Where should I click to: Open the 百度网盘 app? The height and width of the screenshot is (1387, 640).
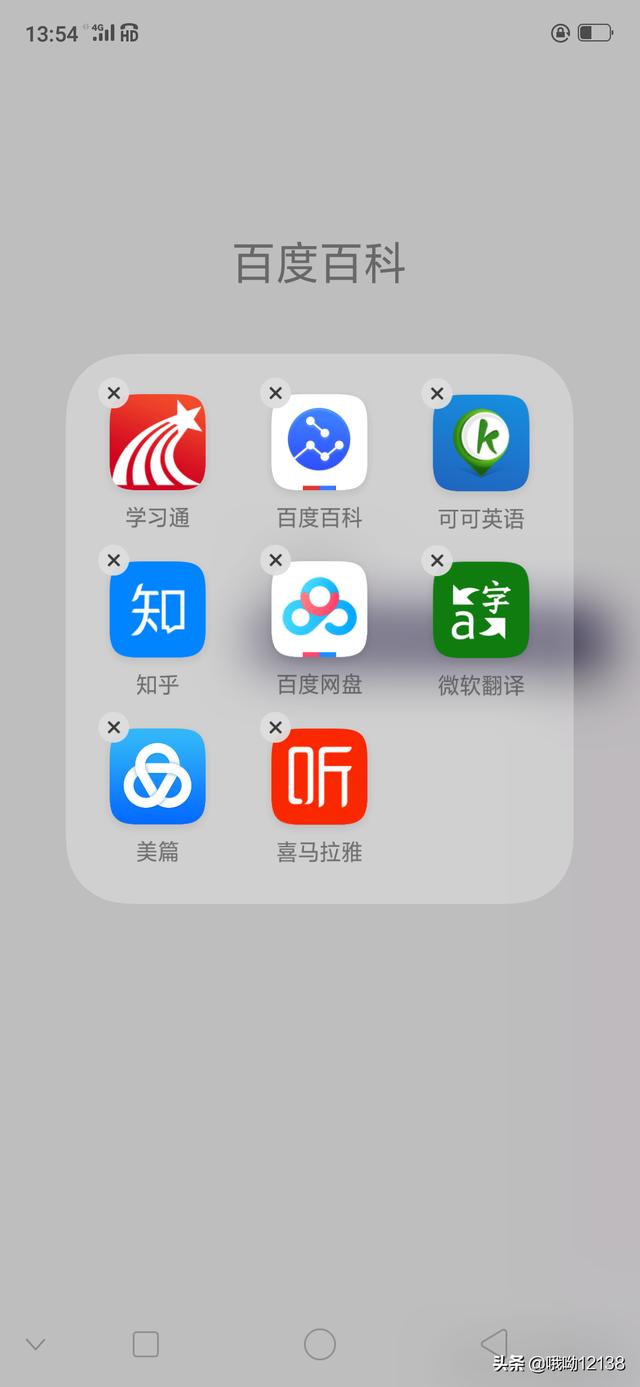coord(319,609)
